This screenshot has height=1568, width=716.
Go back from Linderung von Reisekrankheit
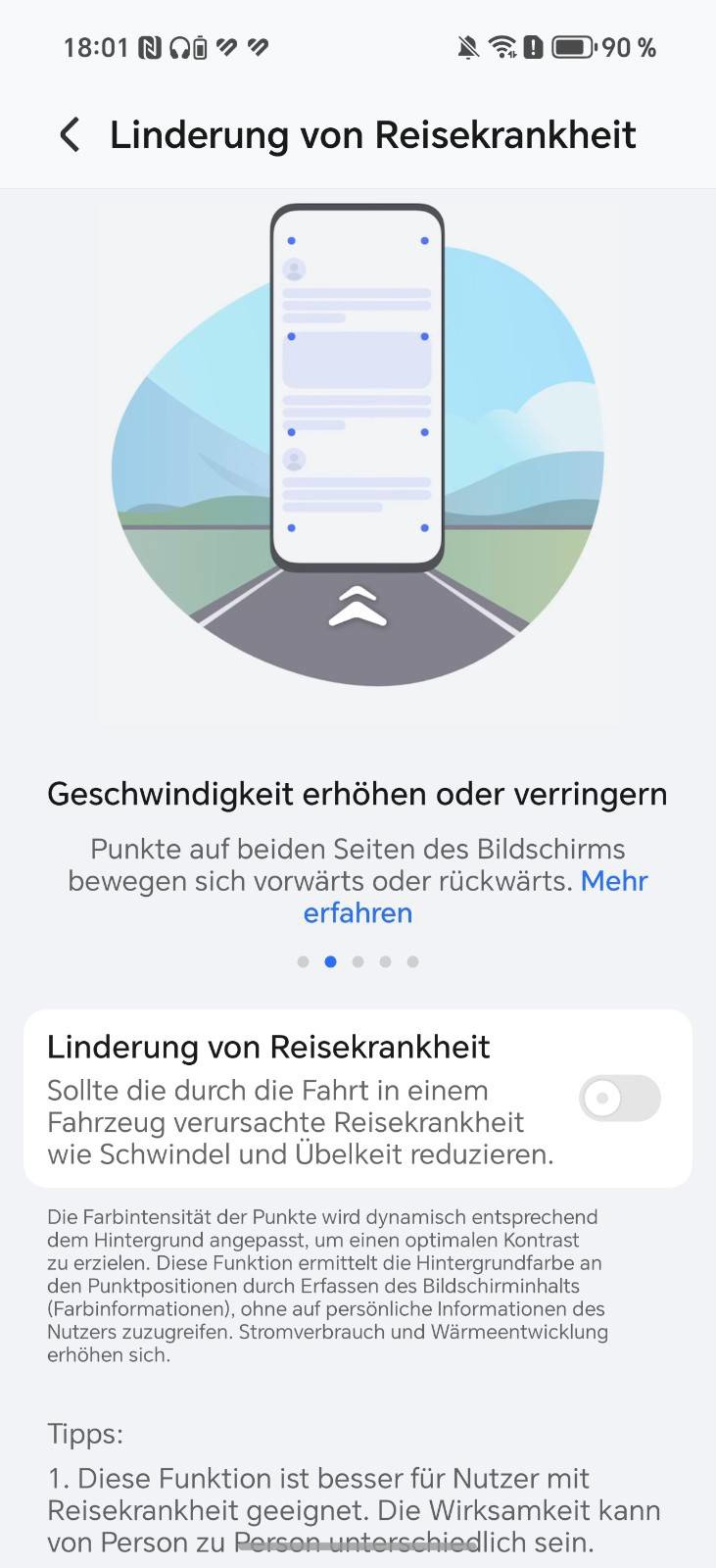(x=70, y=135)
